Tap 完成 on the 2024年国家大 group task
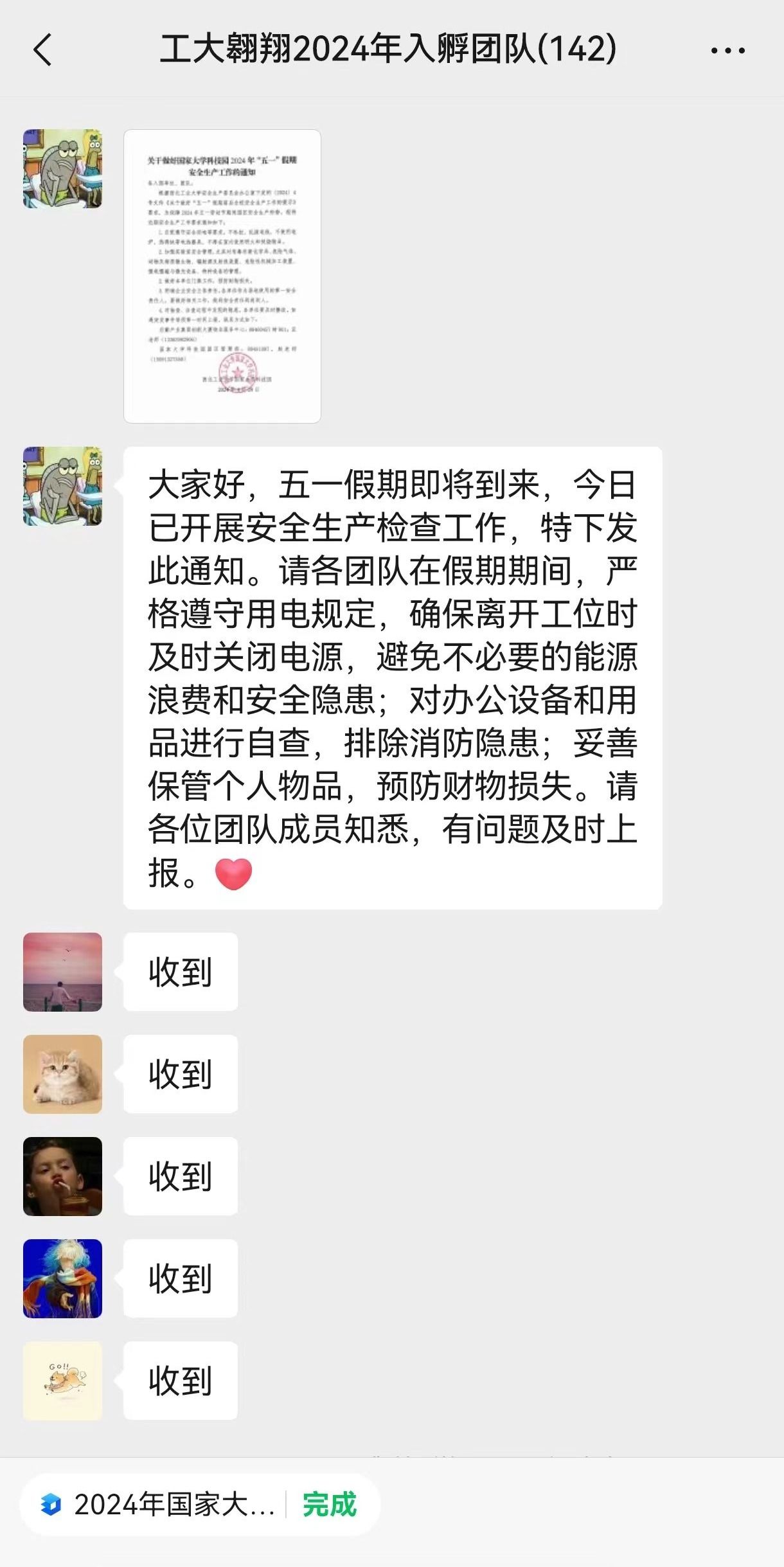Image resolution: width=784 pixels, height=1567 pixels. 329,1505
